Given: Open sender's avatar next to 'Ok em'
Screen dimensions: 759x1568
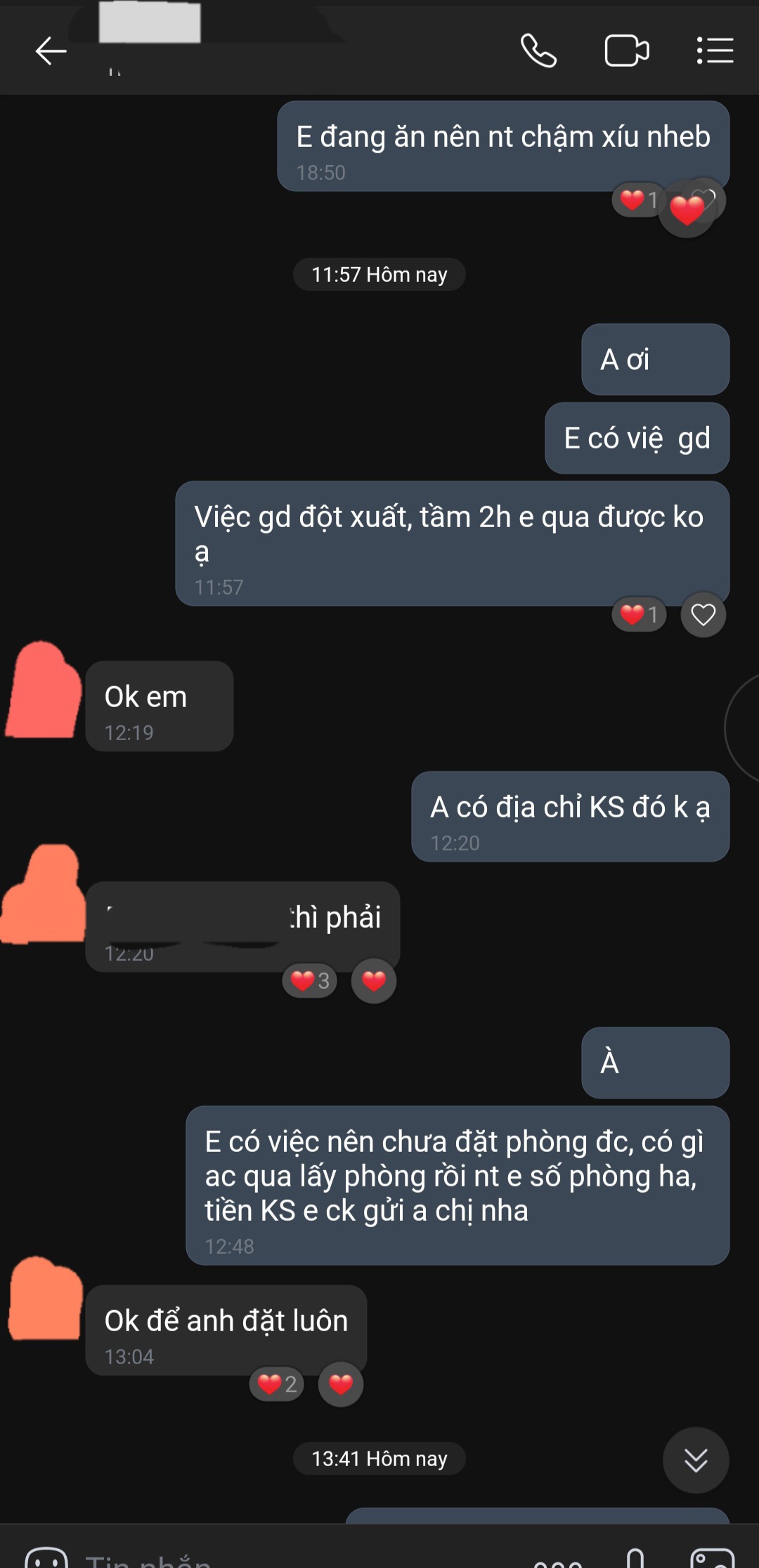Looking at the screenshot, I should click(x=44, y=691).
